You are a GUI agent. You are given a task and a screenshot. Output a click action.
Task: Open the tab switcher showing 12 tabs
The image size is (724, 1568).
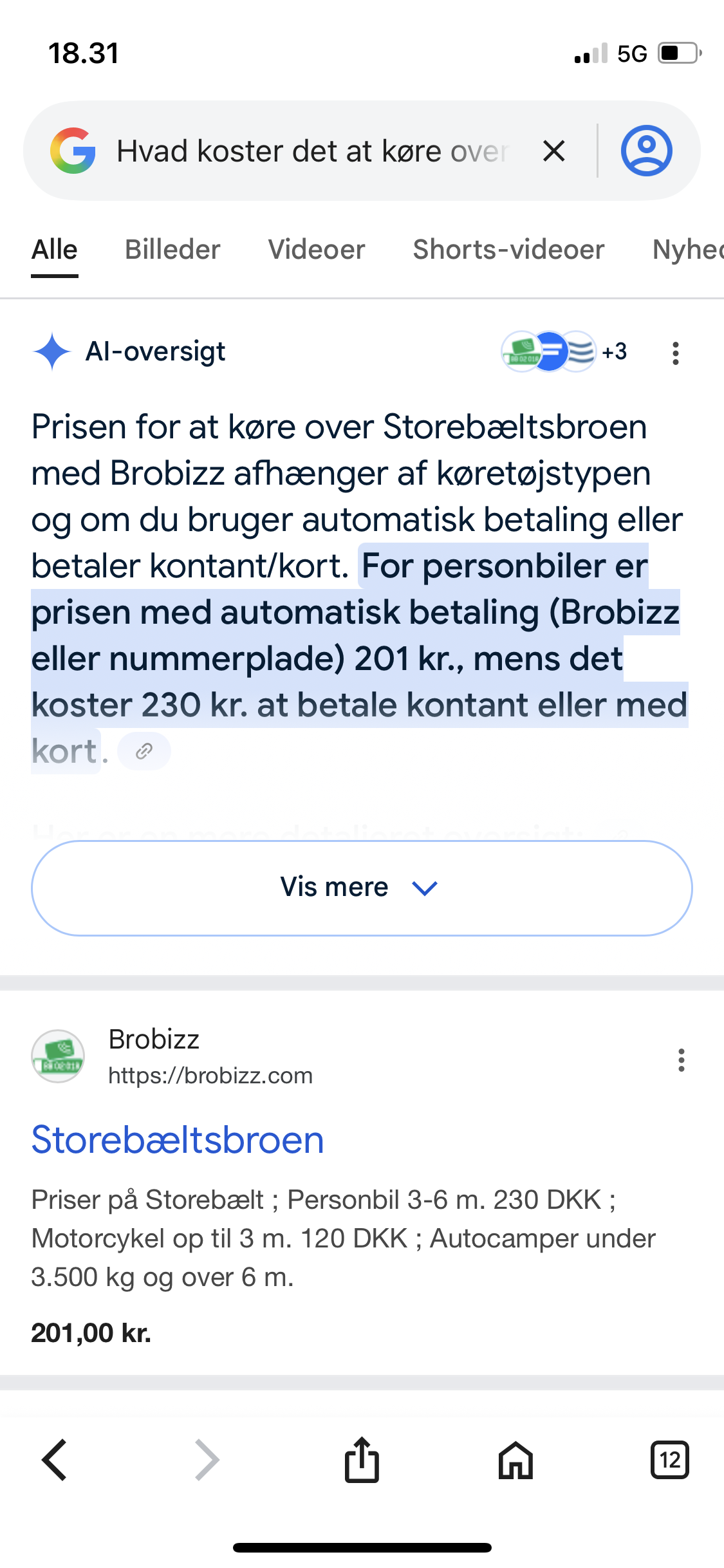pyautogui.click(x=669, y=1460)
